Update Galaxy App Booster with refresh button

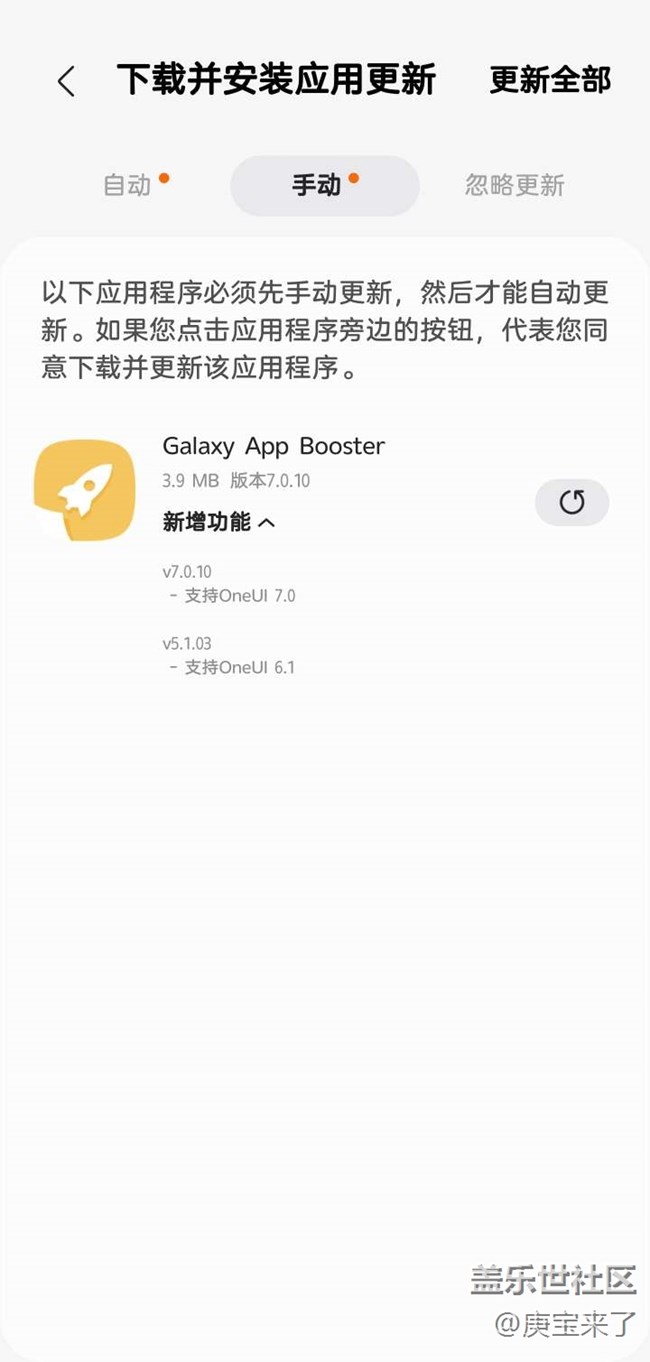(572, 502)
